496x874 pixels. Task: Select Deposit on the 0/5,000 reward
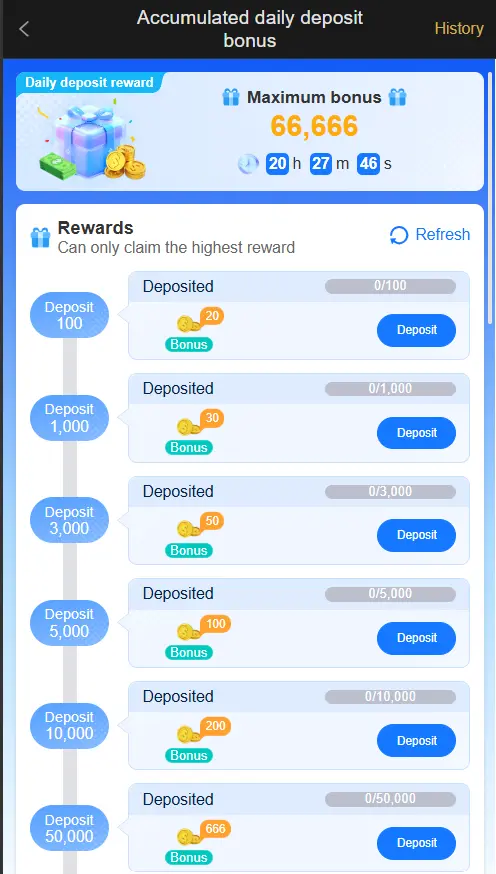tap(416, 638)
